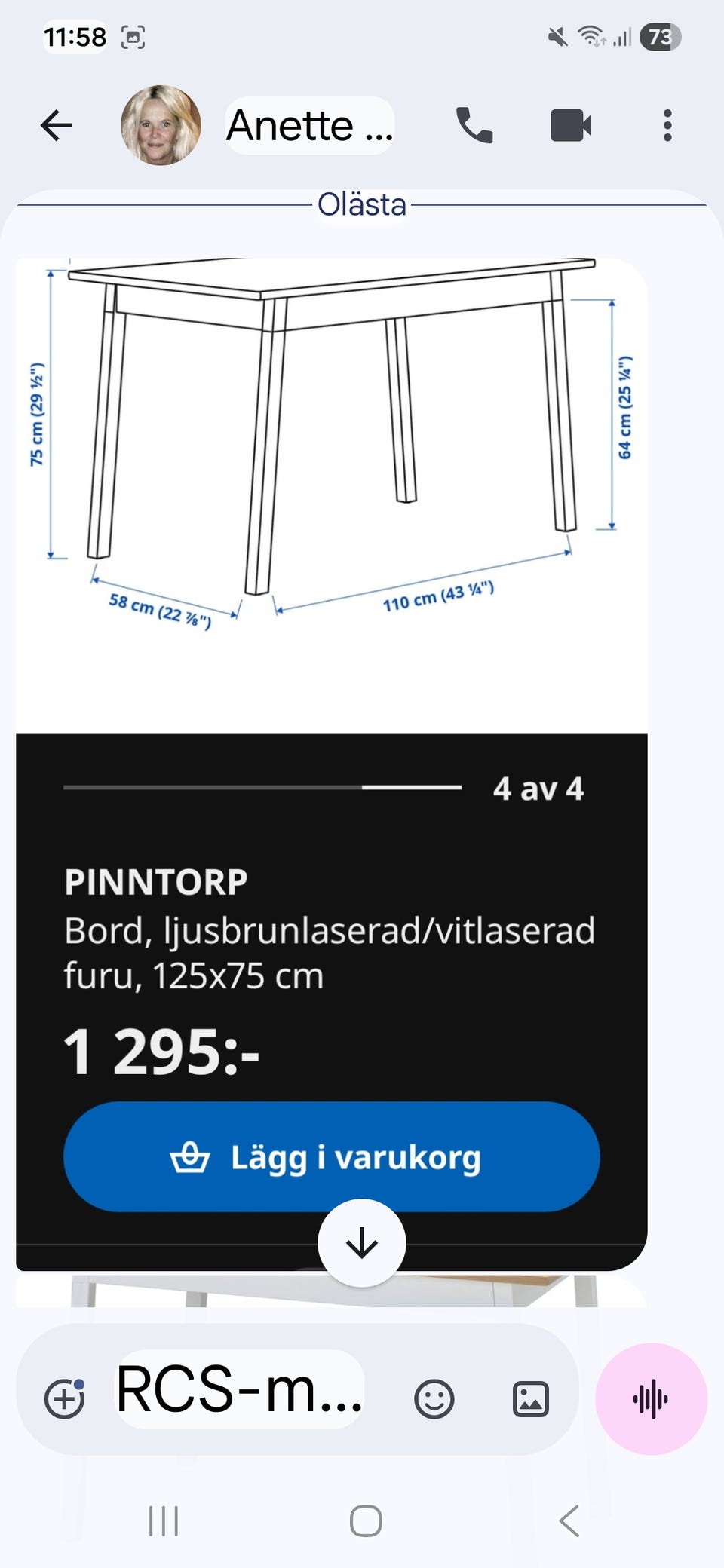This screenshot has width=724, height=1568.
Task: Jump to the latest message
Action: tap(362, 1243)
